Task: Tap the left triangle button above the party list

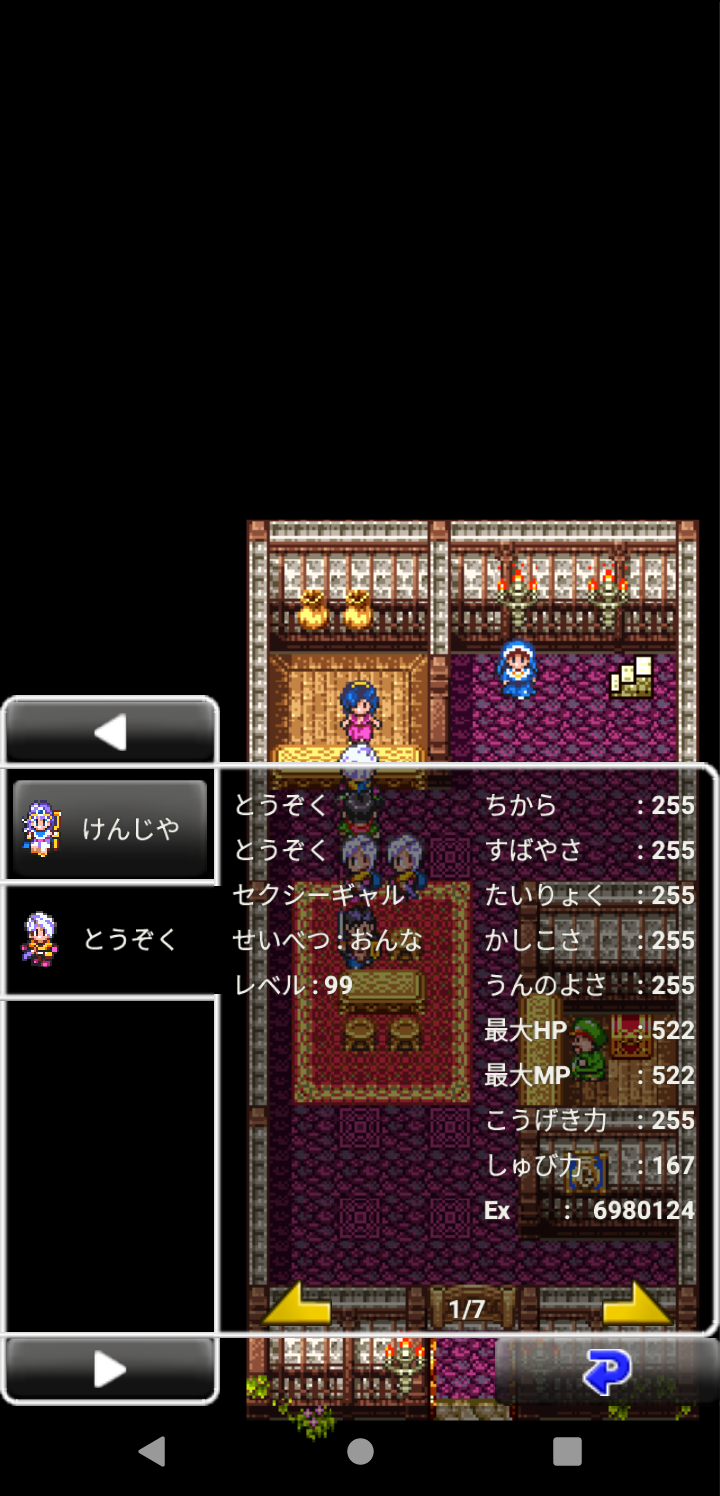Action: click(110, 733)
